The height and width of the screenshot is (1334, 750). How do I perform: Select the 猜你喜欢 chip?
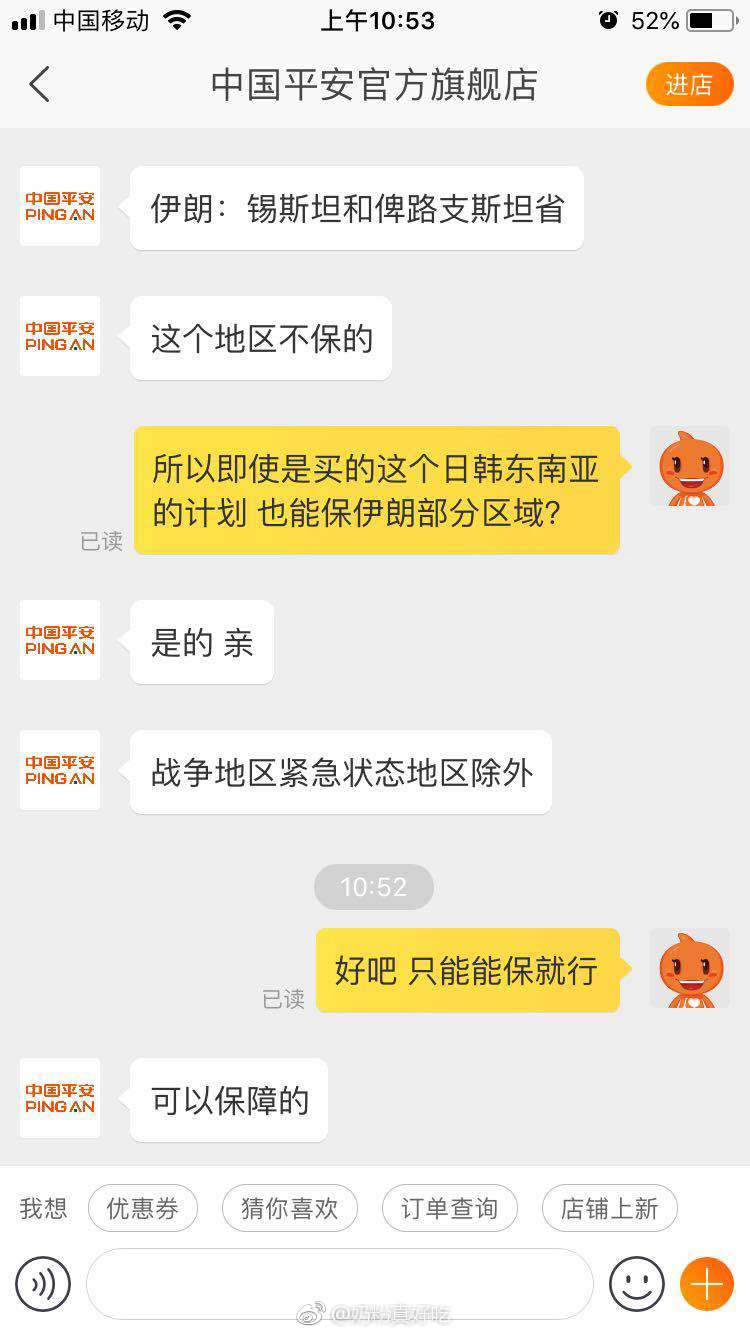[x=289, y=1208]
